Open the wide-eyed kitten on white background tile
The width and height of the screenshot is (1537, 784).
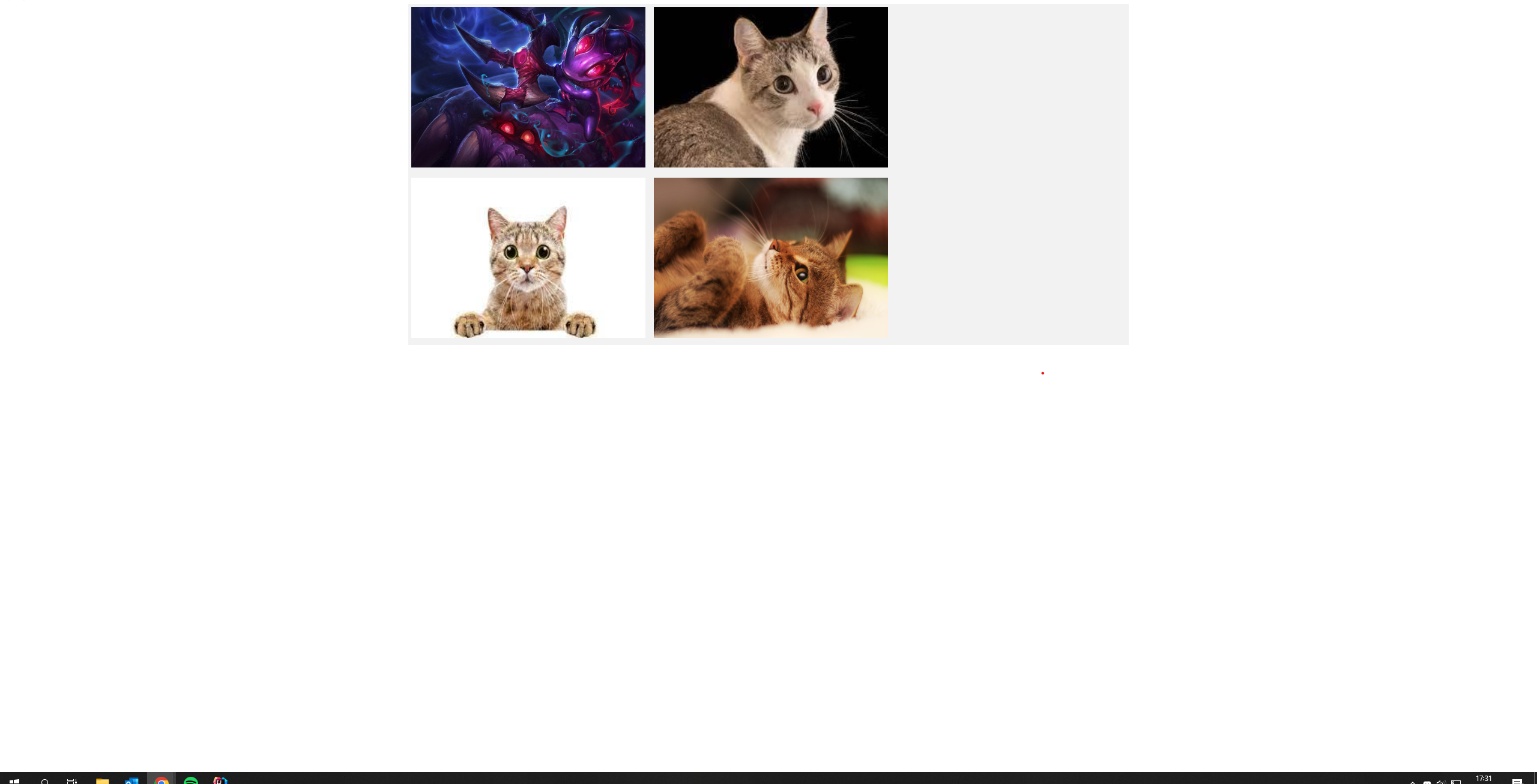click(528, 258)
